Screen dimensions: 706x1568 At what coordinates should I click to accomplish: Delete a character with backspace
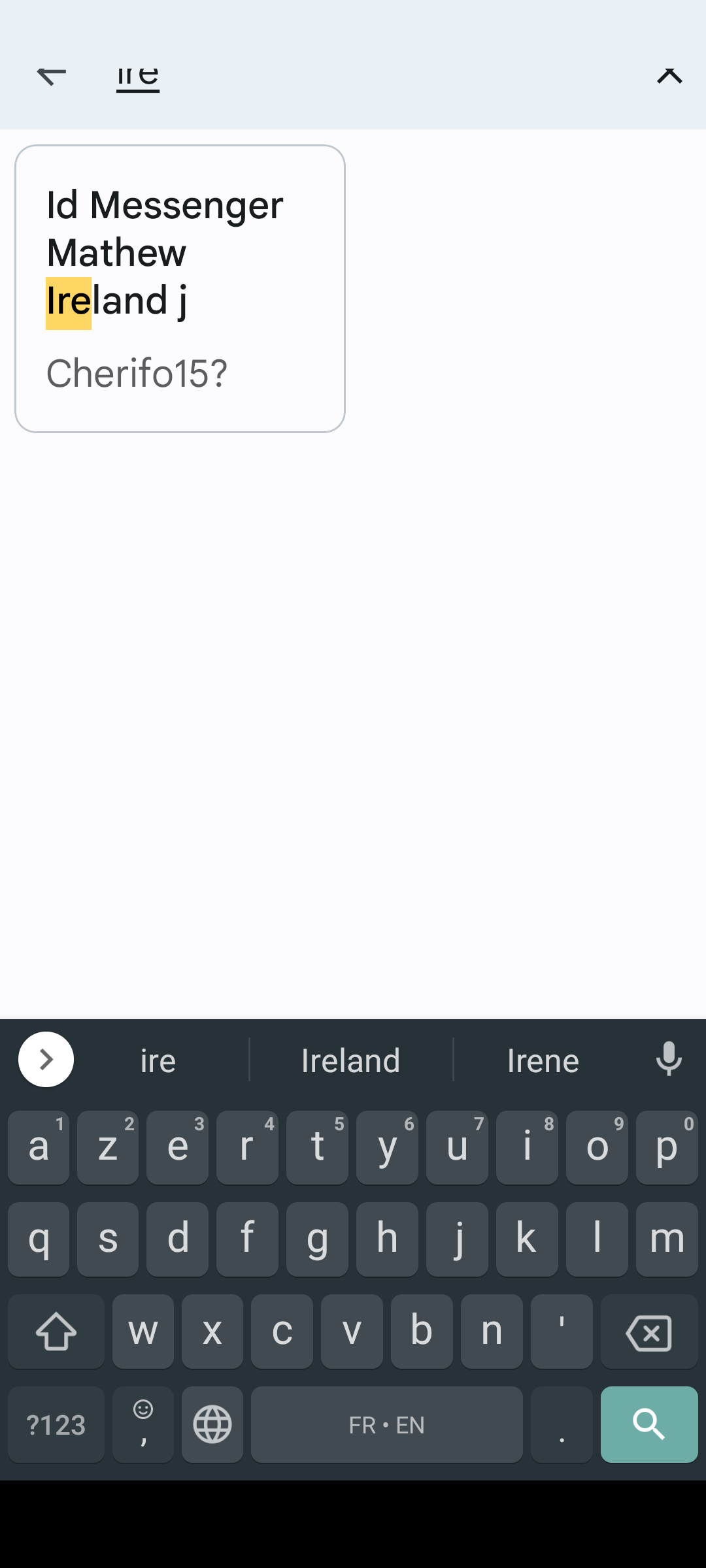click(x=648, y=1333)
